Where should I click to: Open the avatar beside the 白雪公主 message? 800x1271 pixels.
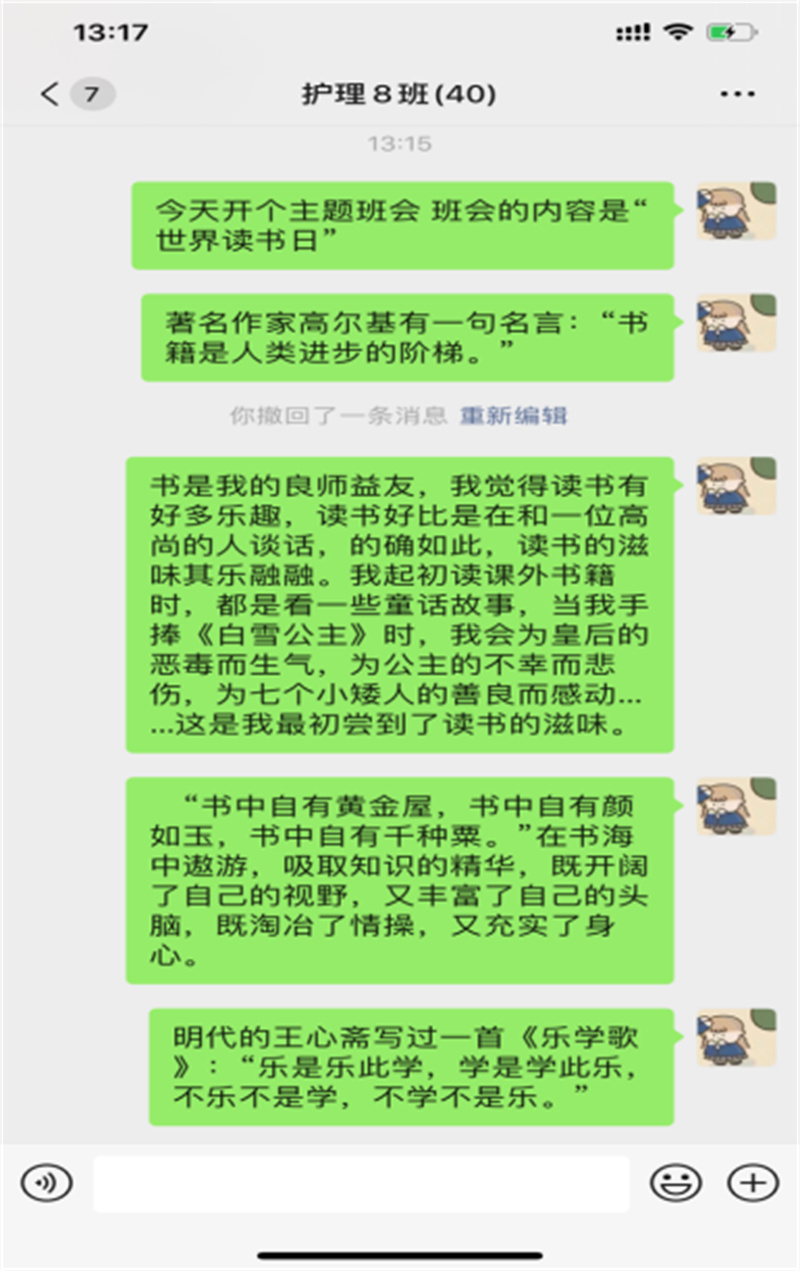[736, 487]
